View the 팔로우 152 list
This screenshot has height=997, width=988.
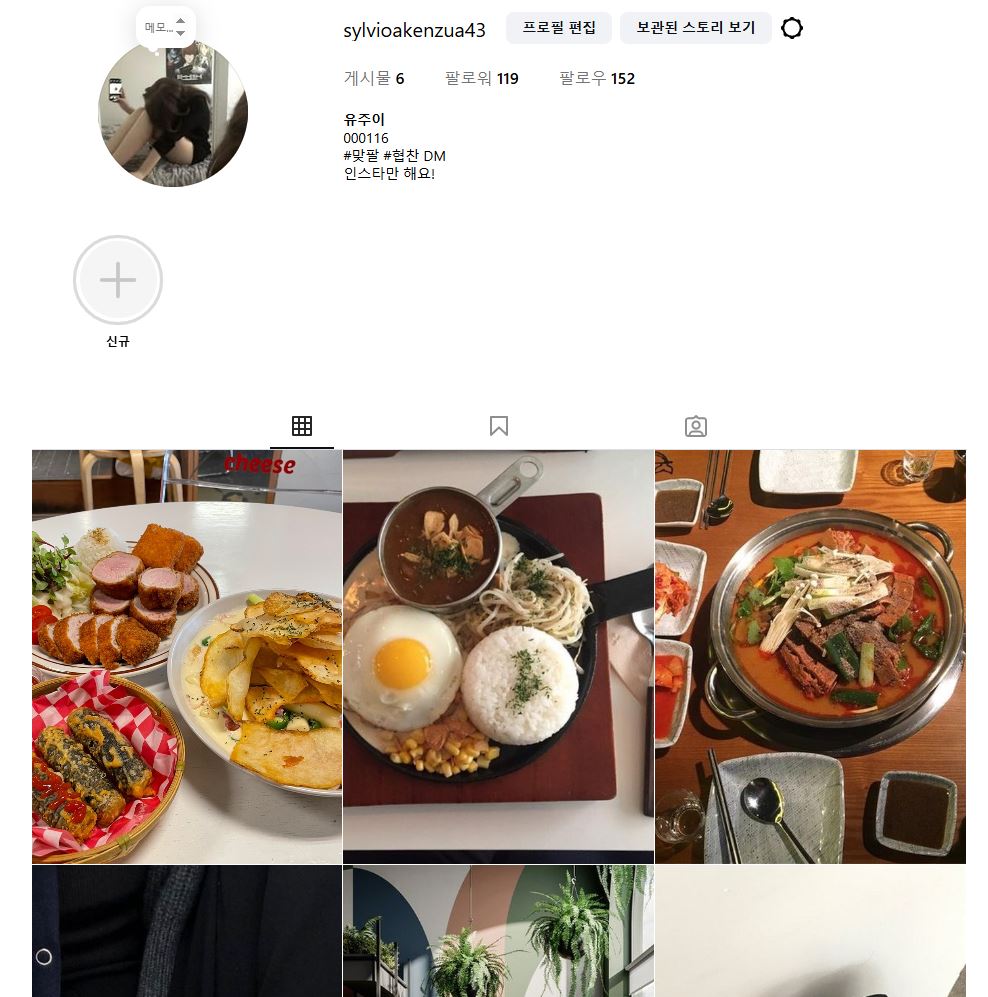point(597,79)
